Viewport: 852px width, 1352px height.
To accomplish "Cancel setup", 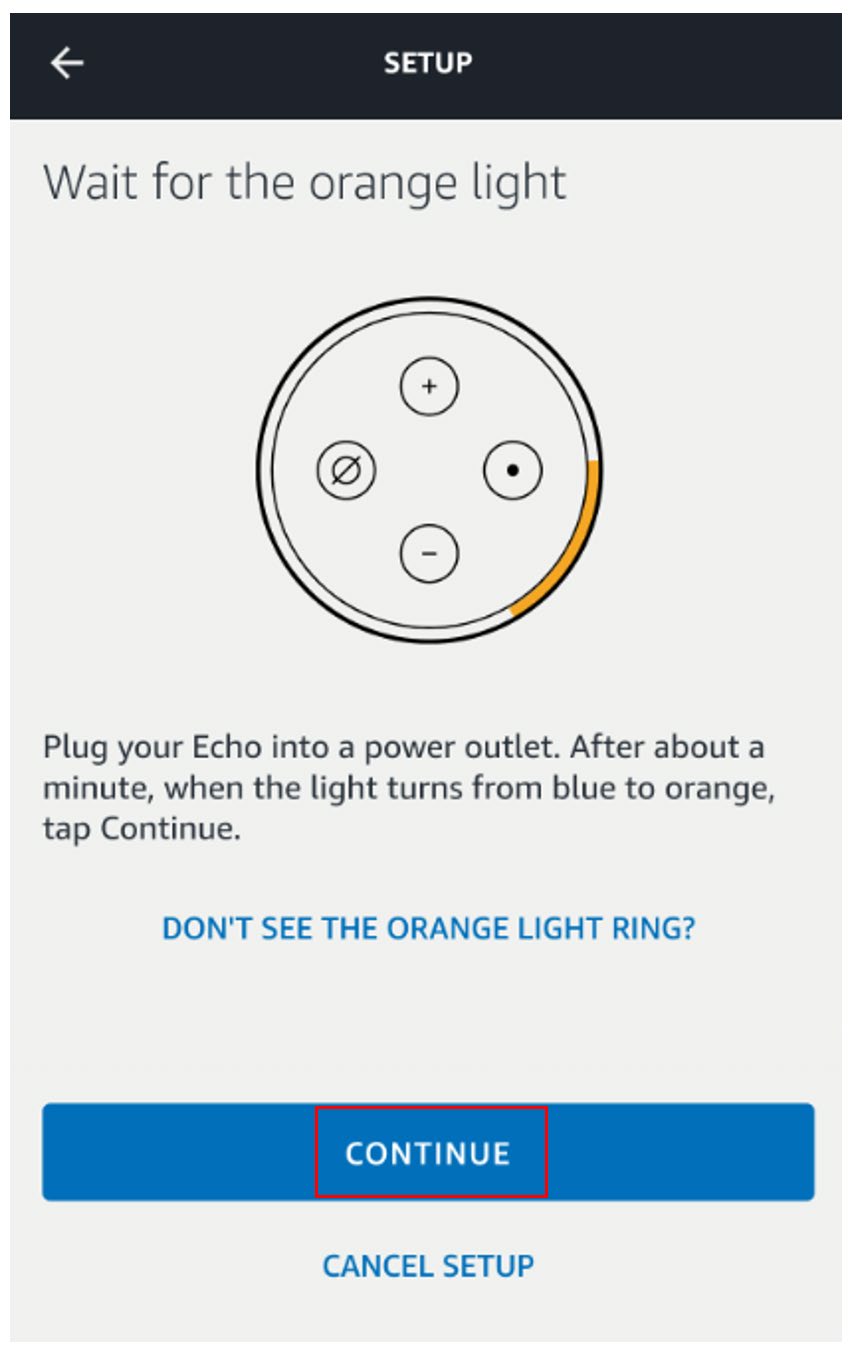I will (x=428, y=1265).
